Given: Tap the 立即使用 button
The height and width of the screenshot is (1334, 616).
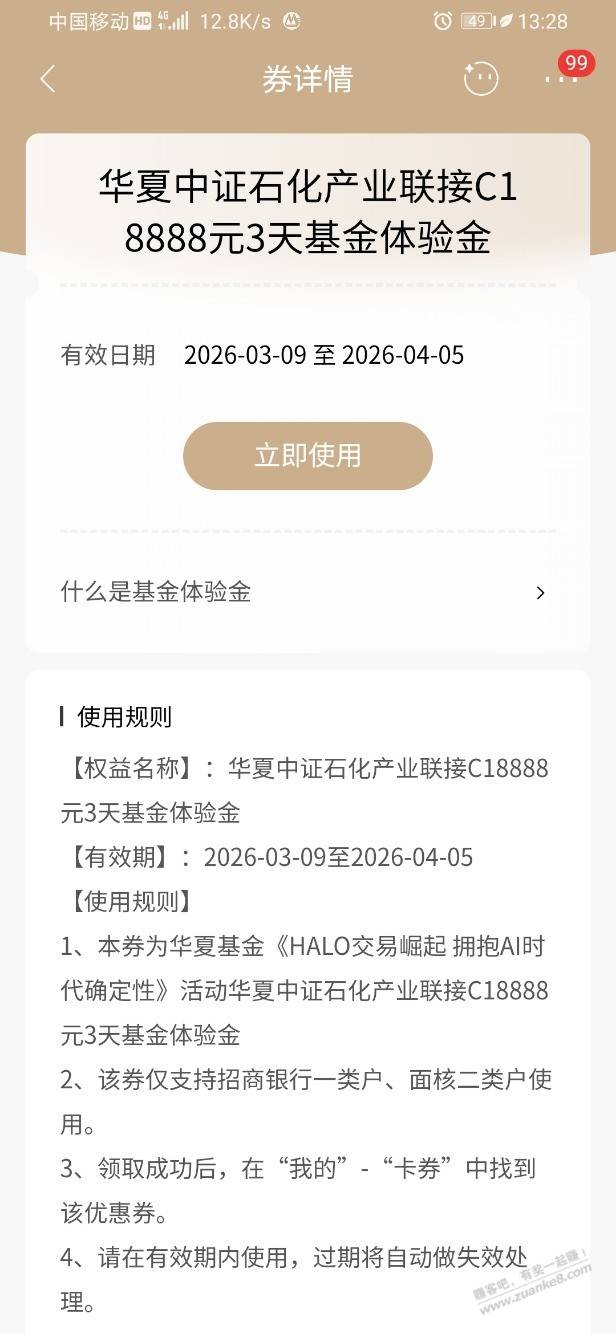Looking at the screenshot, I should coord(308,456).
